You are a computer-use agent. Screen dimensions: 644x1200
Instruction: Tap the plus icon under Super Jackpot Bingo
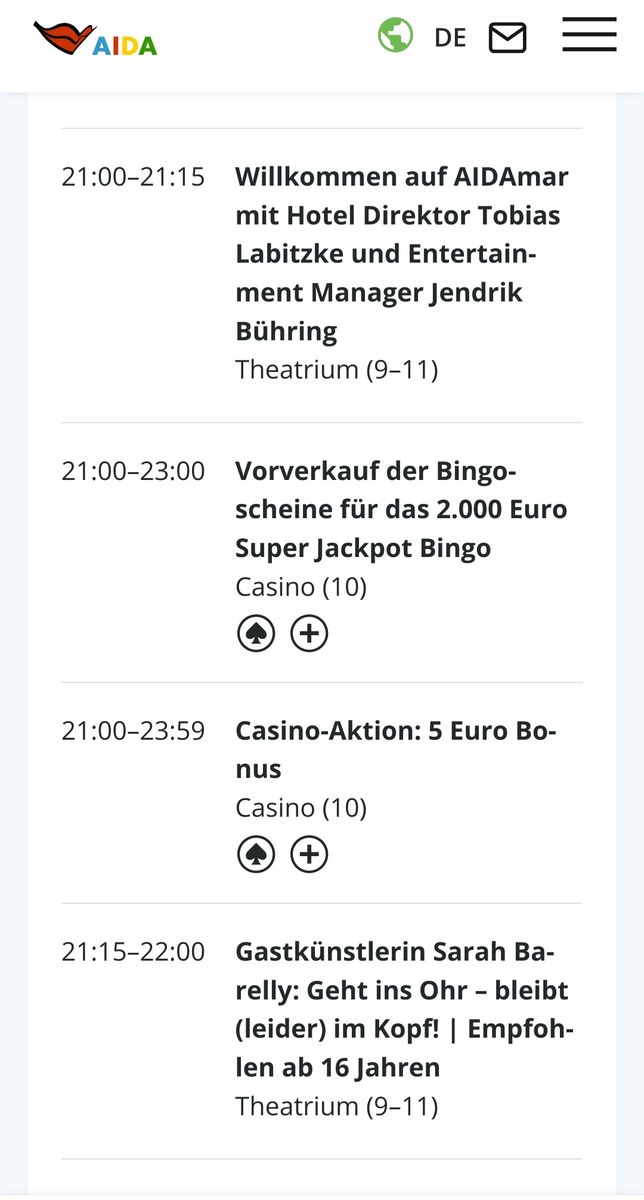pos(309,633)
